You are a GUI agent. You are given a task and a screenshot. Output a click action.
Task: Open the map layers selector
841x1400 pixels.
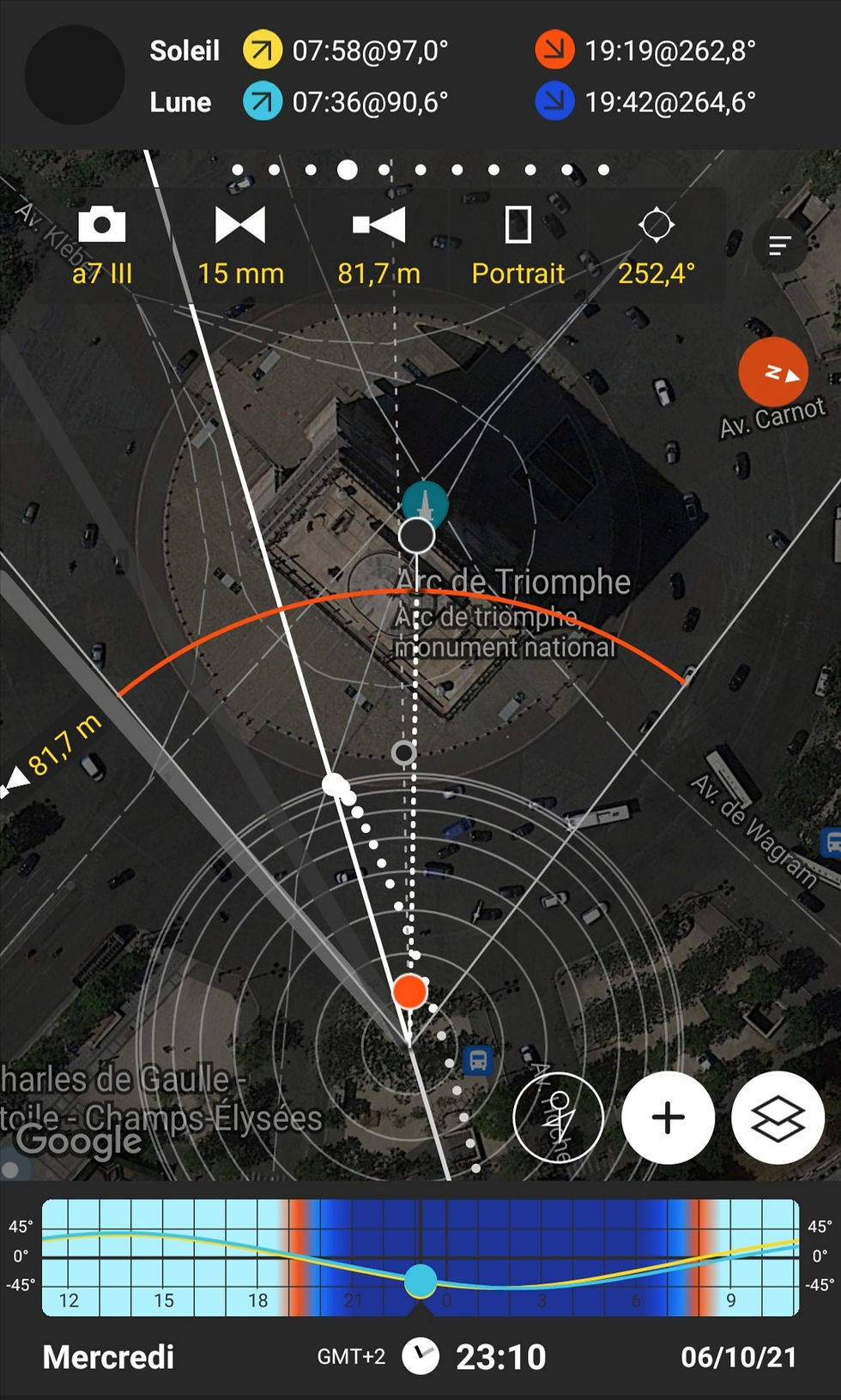click(x=777, y=1117)
